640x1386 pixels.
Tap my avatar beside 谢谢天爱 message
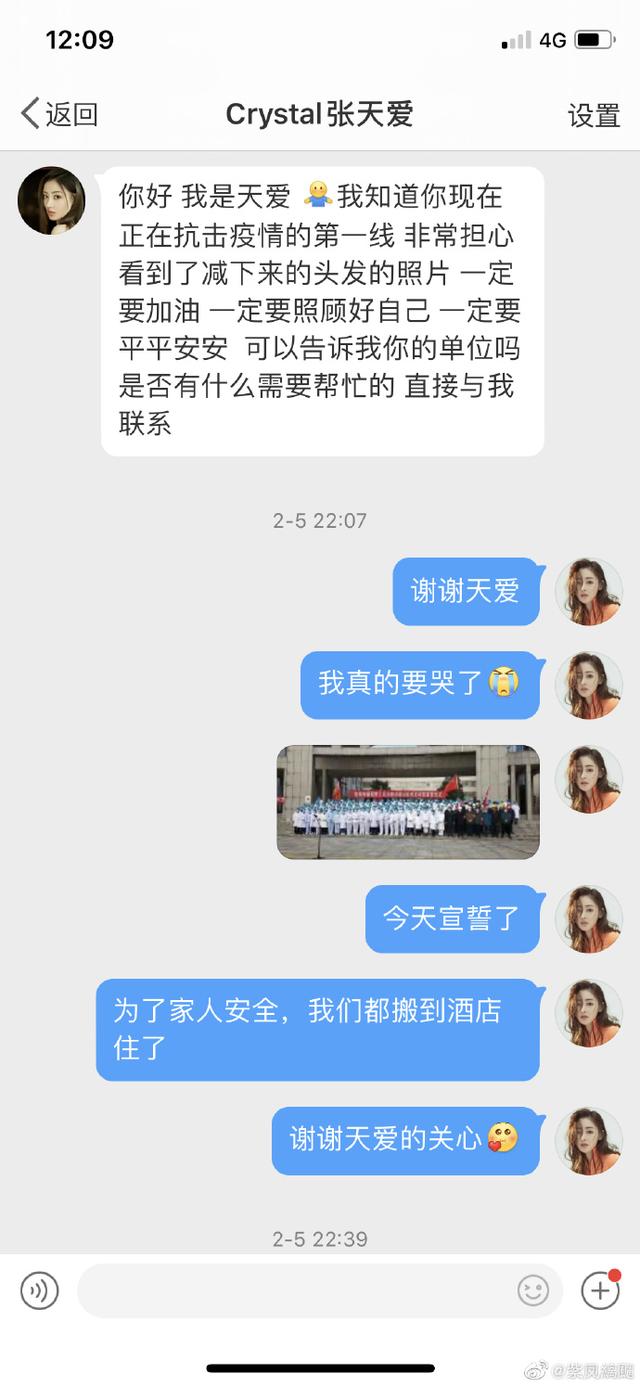[x=589, y=592]
